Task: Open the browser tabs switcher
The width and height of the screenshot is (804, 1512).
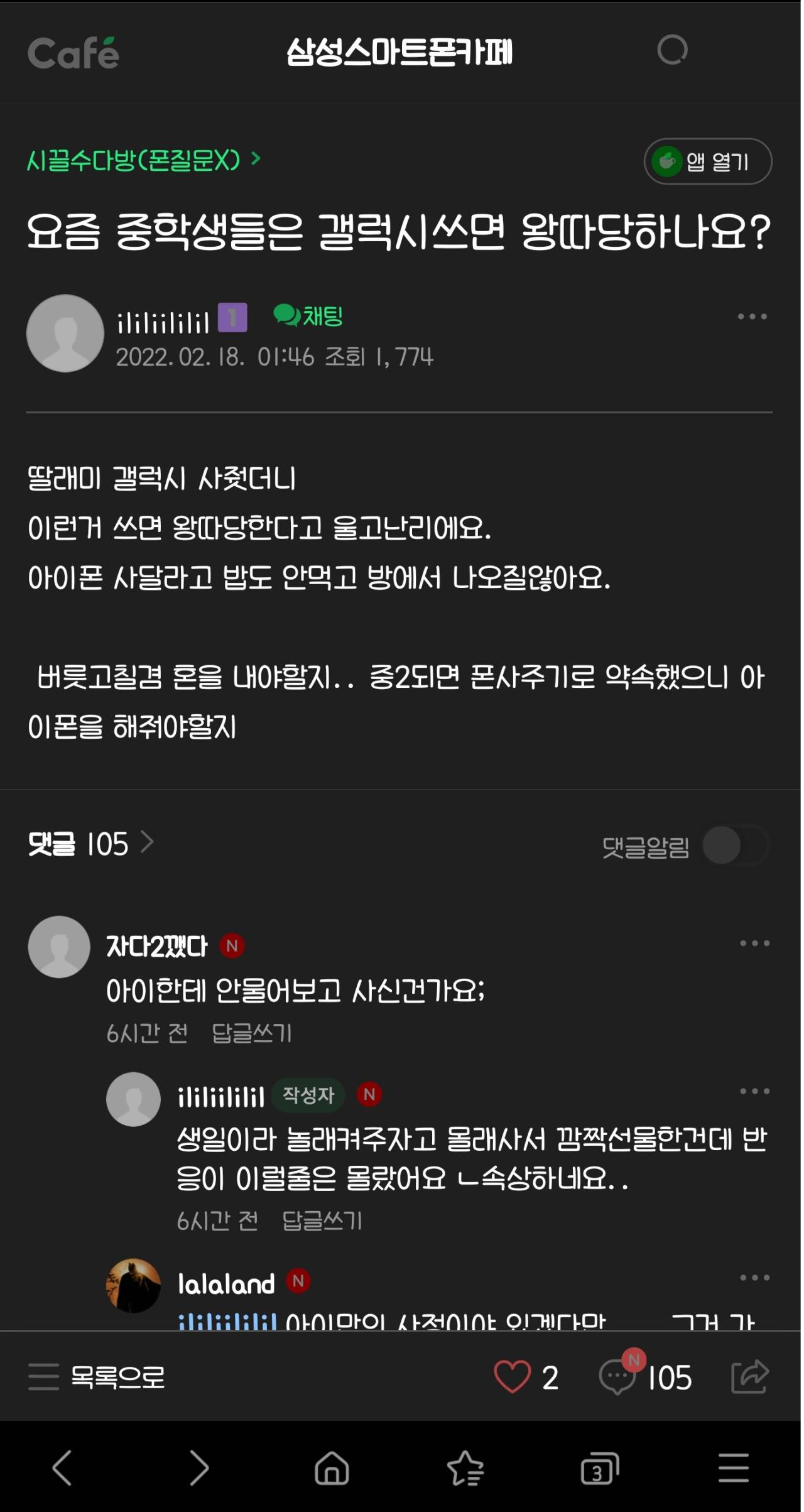Action: pyautogui.click(x=599, y=1469)
